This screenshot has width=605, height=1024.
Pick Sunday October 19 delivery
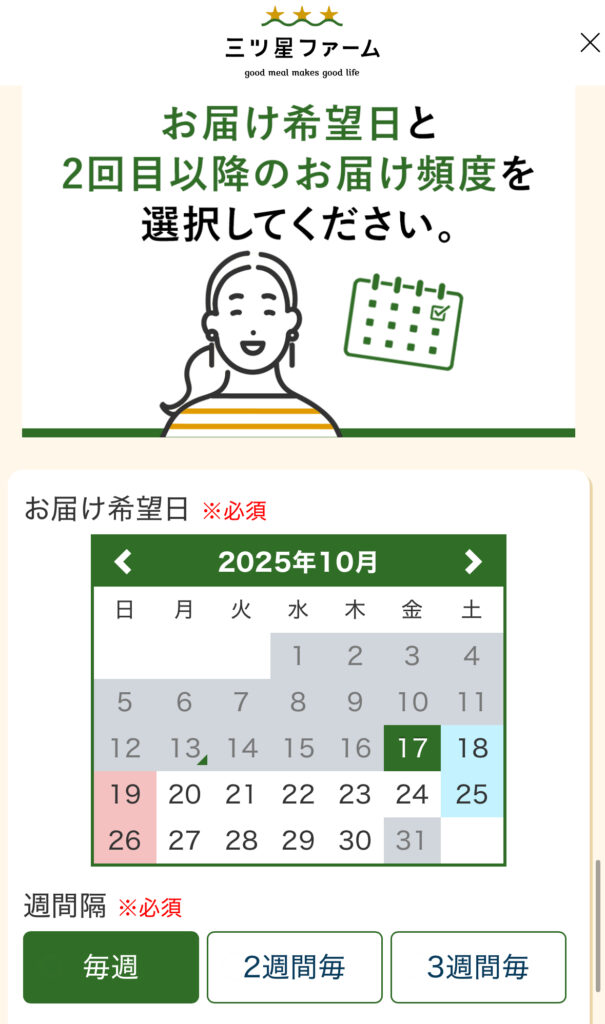pos(125,794)
